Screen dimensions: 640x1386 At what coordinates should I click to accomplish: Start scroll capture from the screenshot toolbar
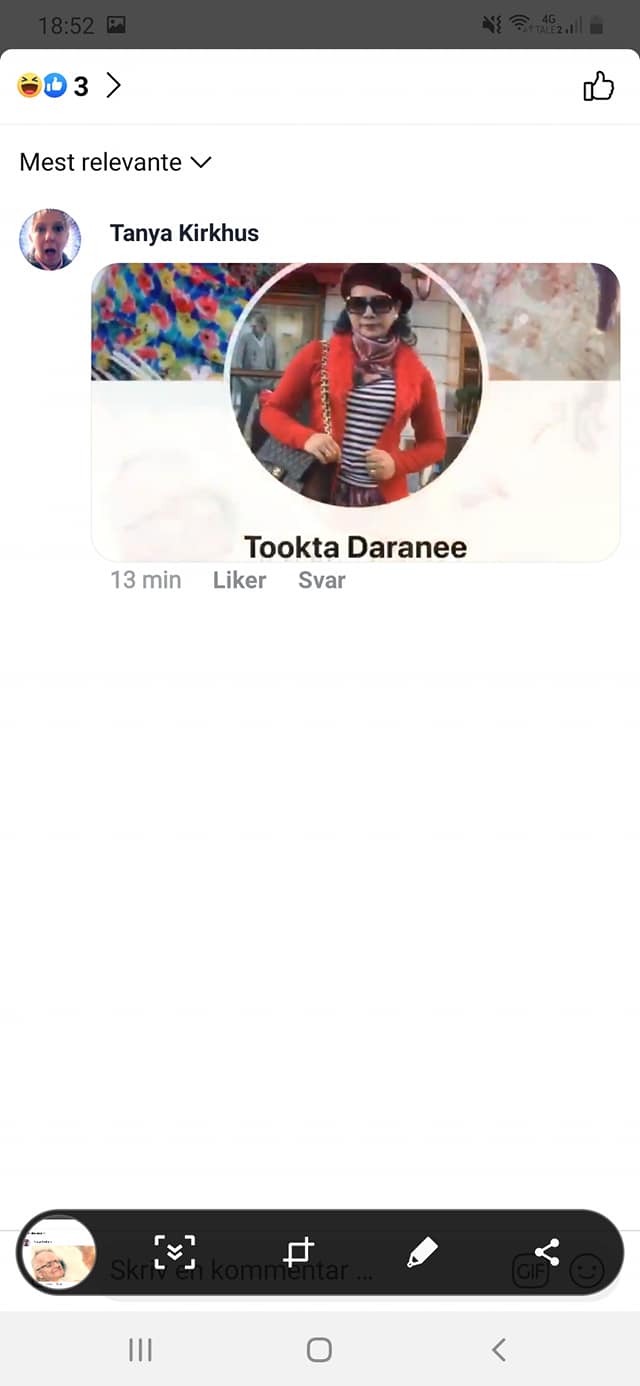pyautogui.click(x=174, y=1252)
